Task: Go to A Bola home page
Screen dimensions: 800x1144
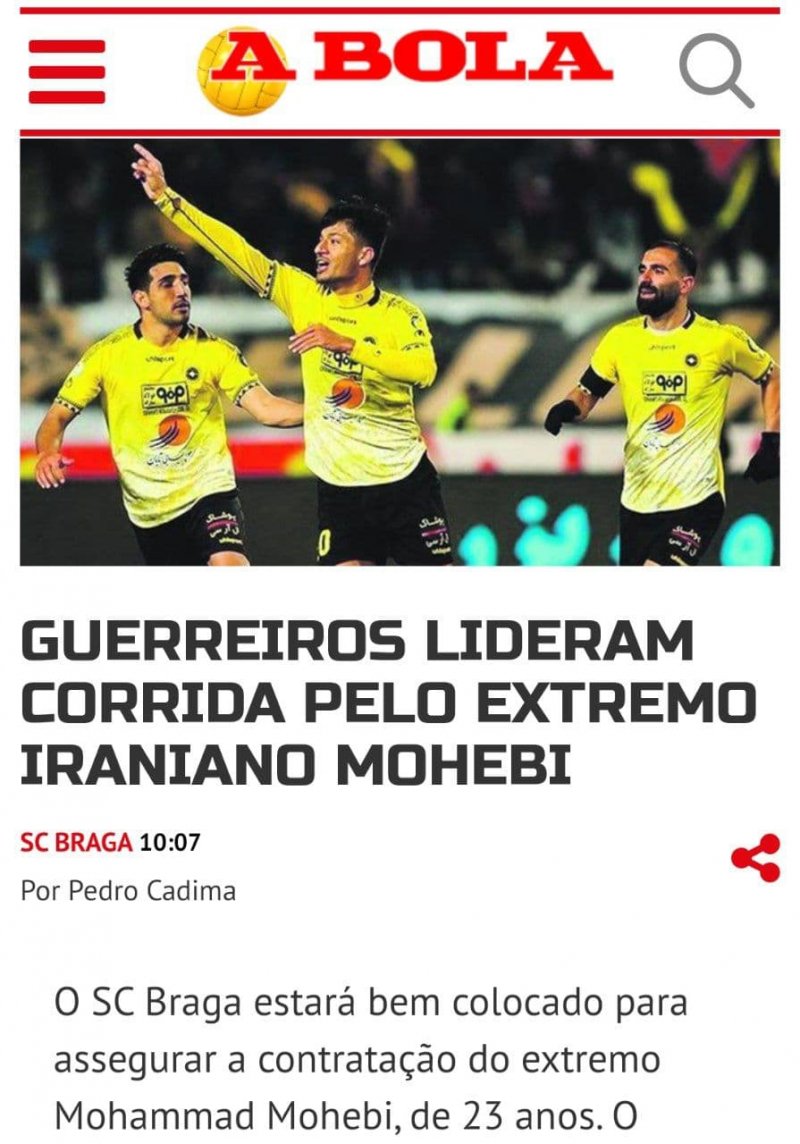Action: pyautogui.click(x=405, y=68)
